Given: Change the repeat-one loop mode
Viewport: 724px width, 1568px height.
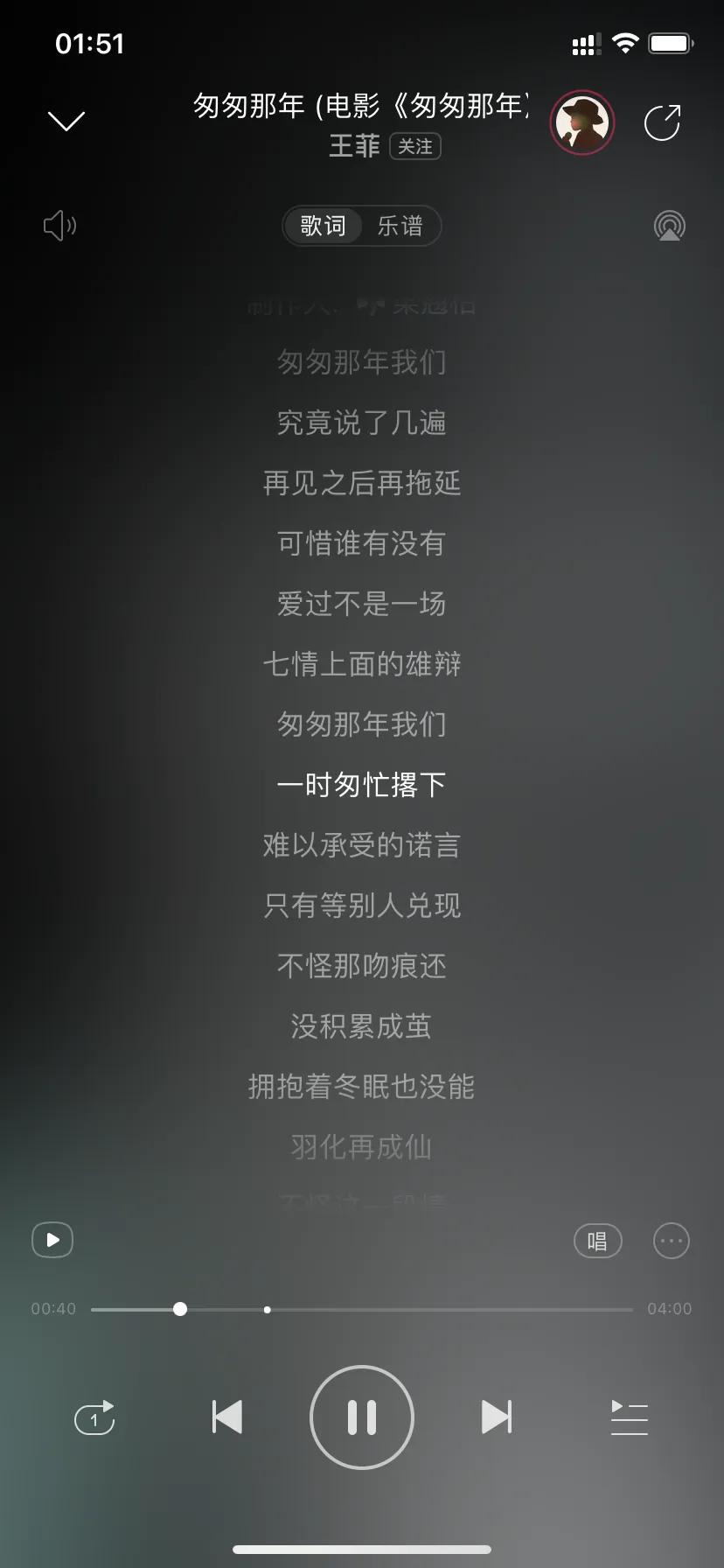Looking at the screenshot, I should click(94, 1417).
